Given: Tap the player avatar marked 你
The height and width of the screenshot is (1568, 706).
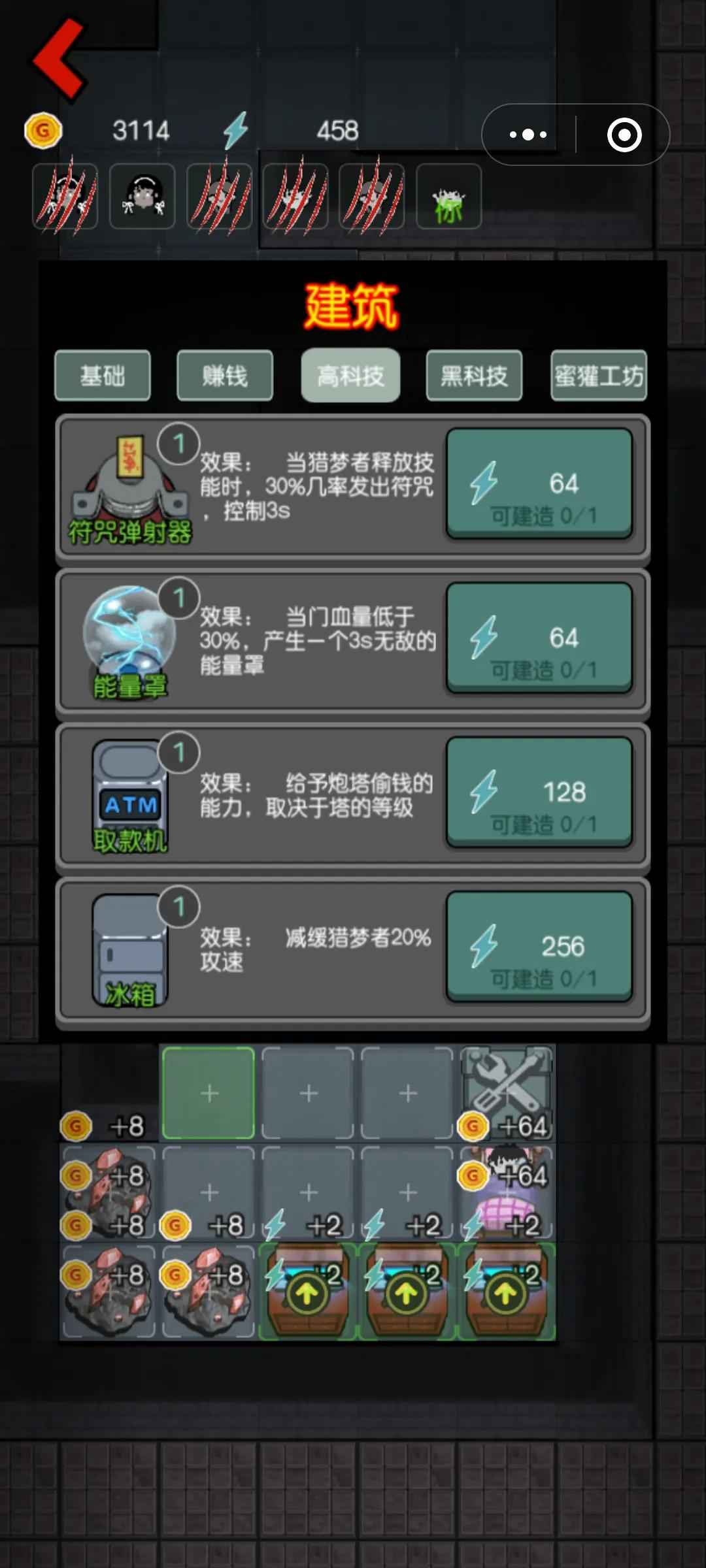Looking at the screenshot, I should click(x=448, y=196).
